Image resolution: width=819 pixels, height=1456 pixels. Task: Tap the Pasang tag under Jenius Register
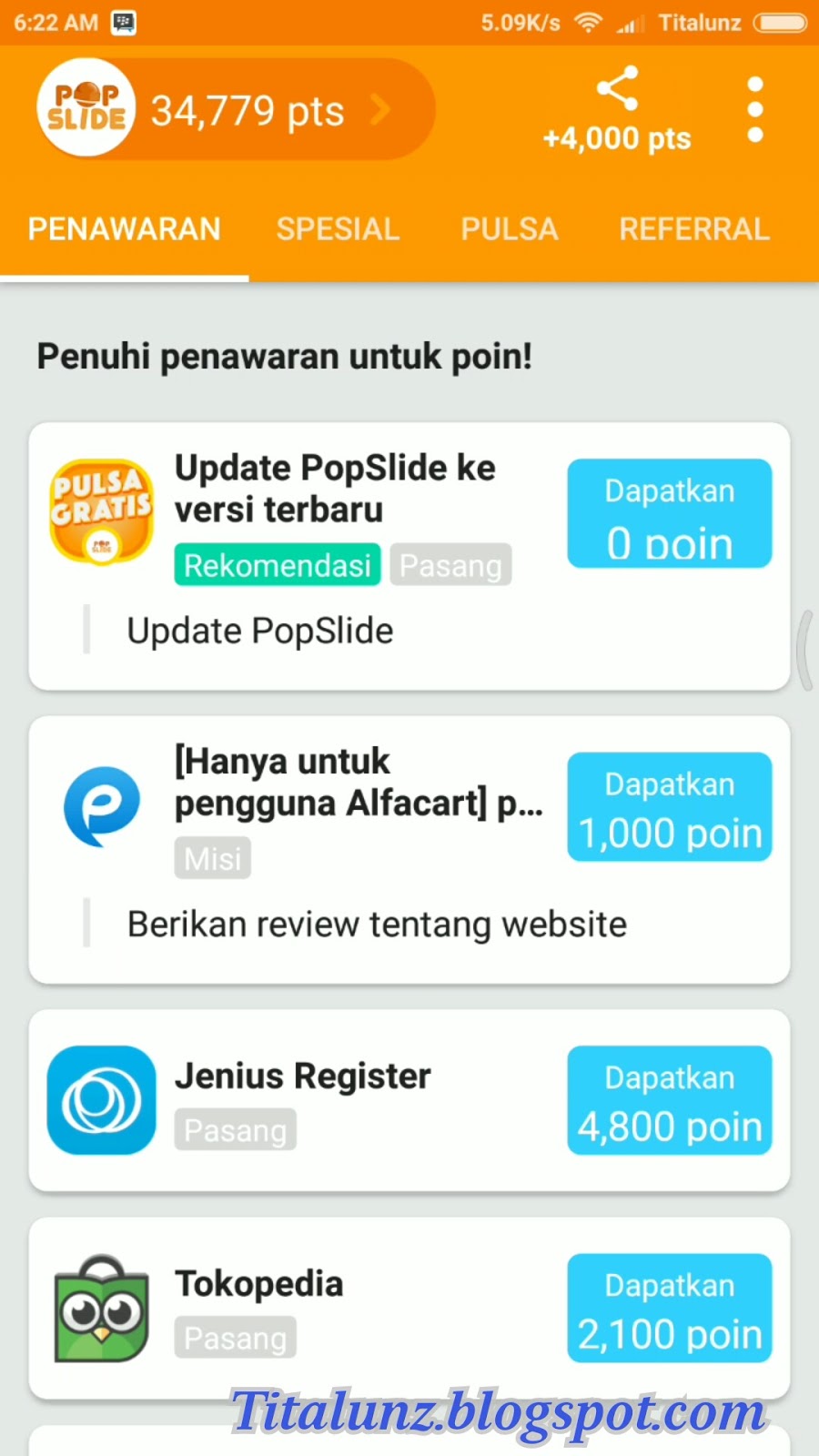(235, 1129)
